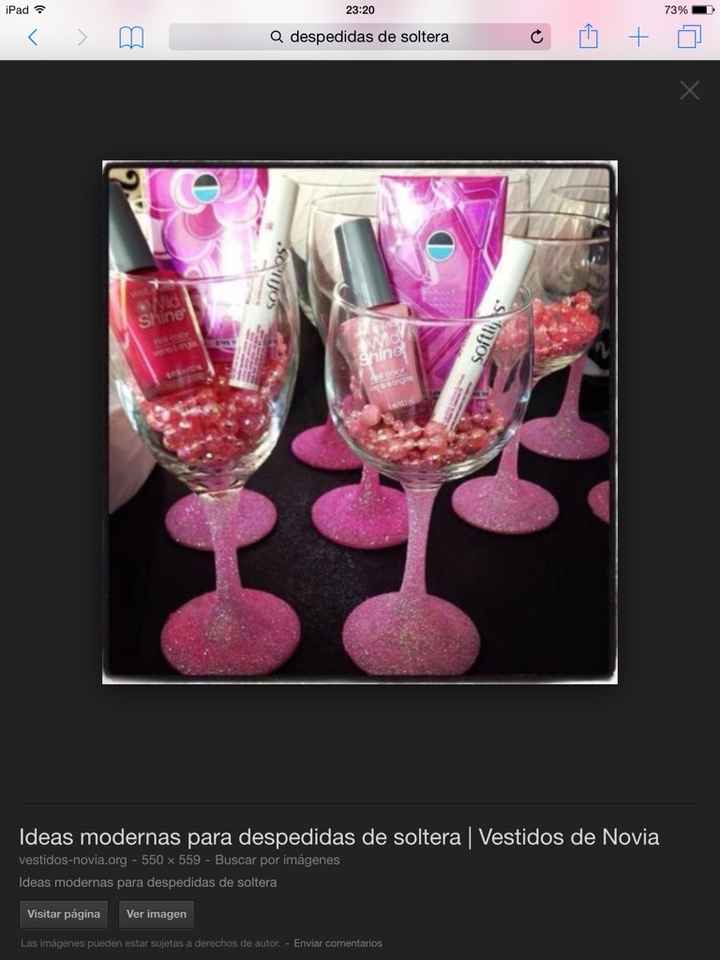Viewport: 720px width, 960px height.
Task: Open the share sheet
Action: coord(588,37)
